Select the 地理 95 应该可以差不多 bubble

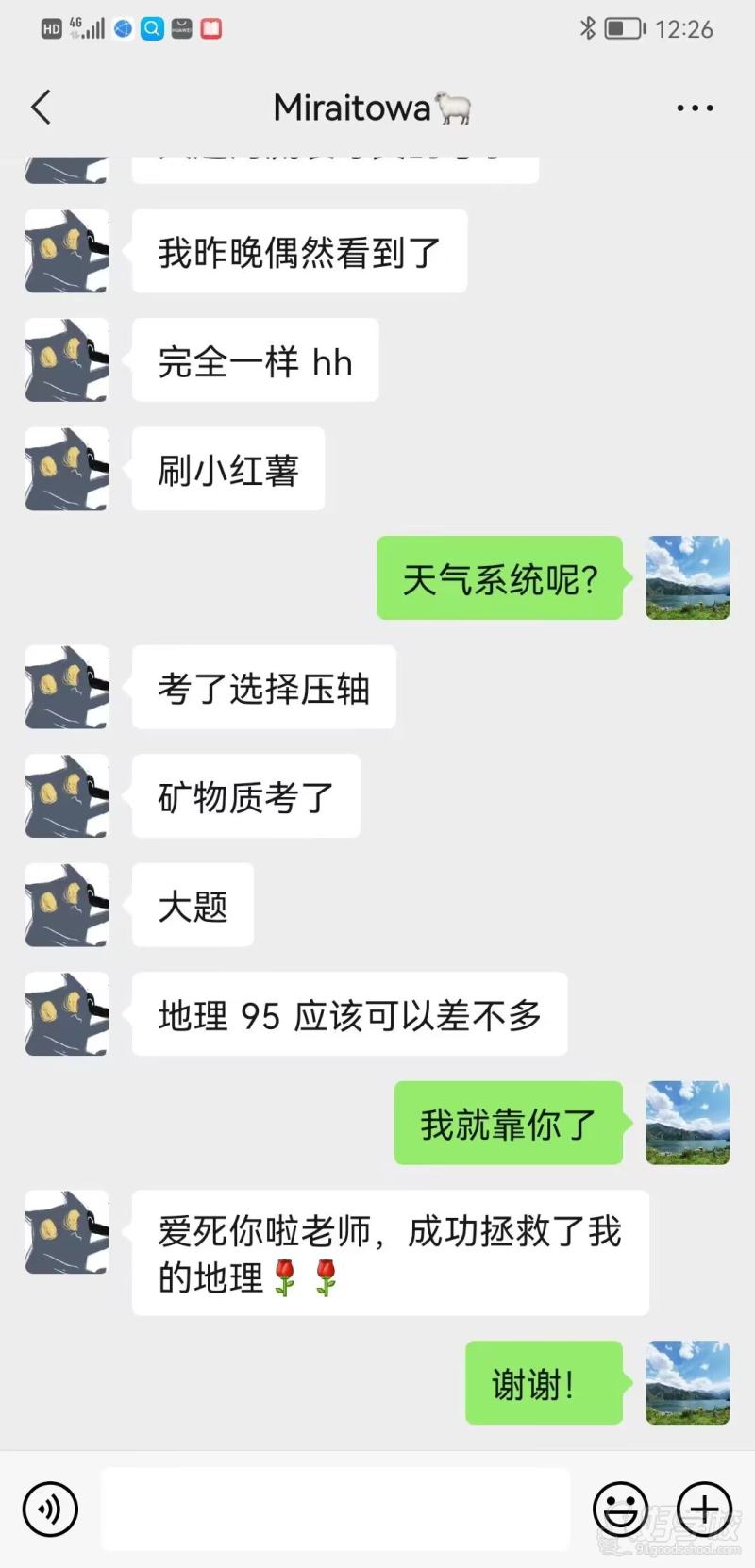(x=349, y=1014)
